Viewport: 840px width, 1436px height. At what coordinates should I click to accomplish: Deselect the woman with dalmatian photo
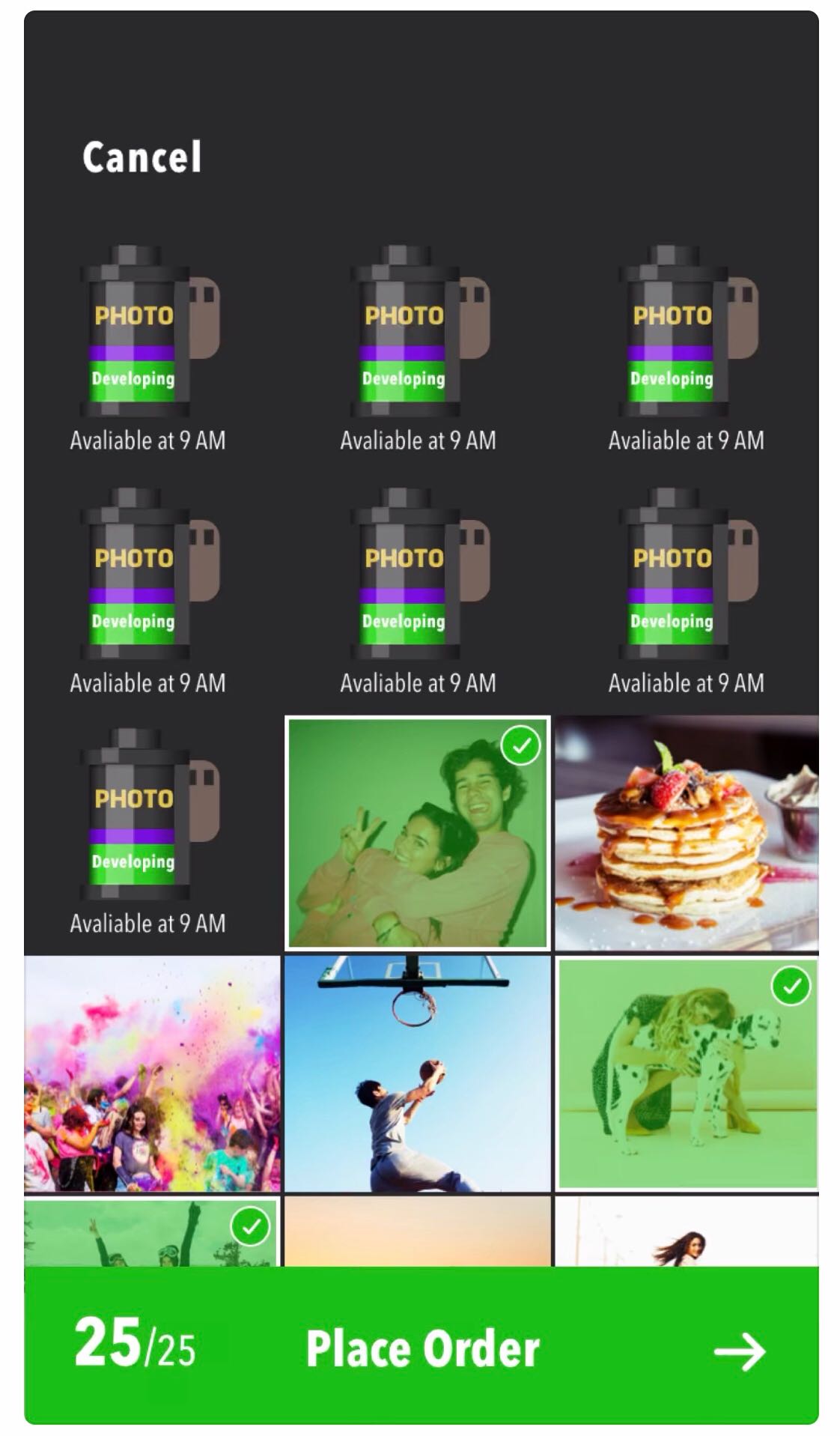pos(687,1074)
